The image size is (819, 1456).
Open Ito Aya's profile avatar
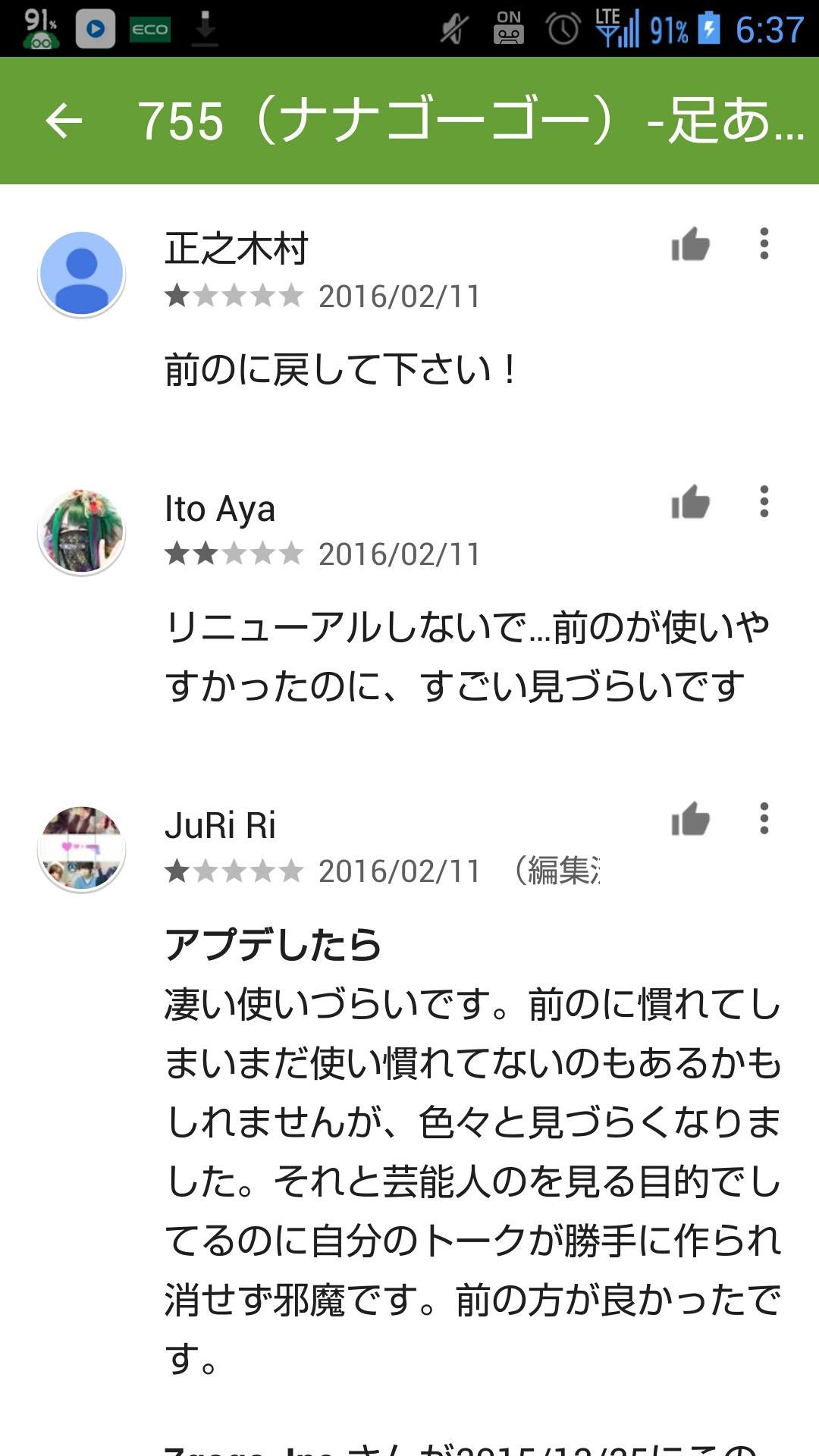click(80, 531)
